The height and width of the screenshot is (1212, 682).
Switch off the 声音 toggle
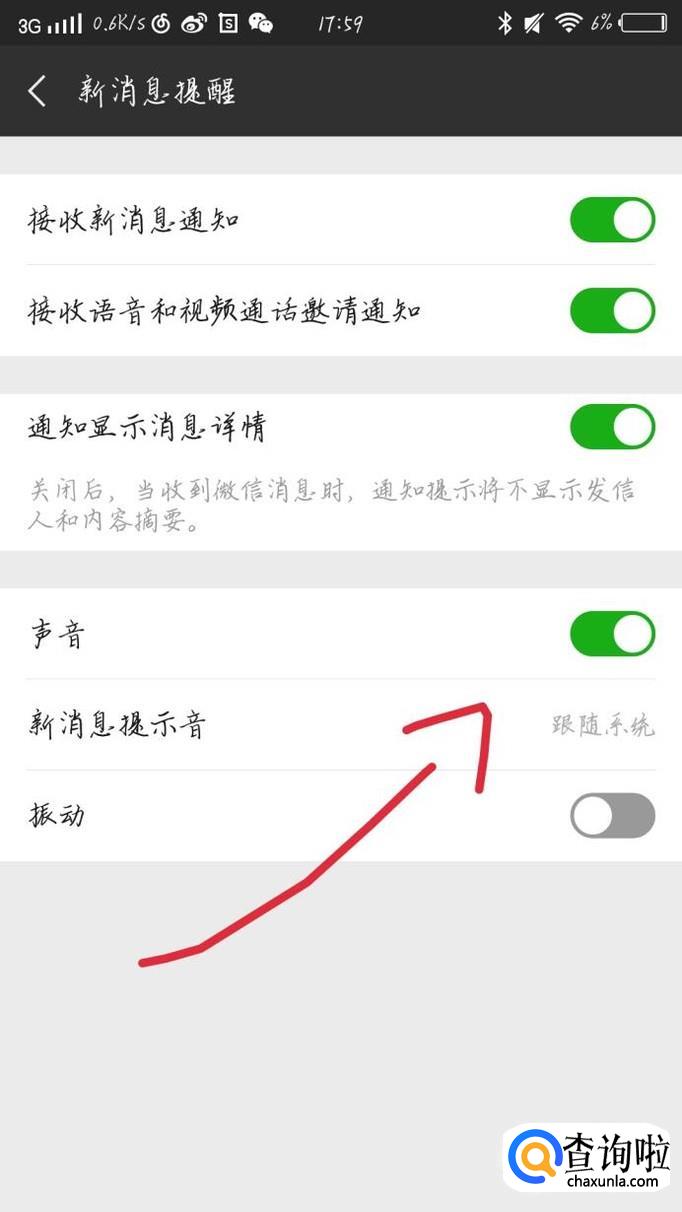click(612, 634)
